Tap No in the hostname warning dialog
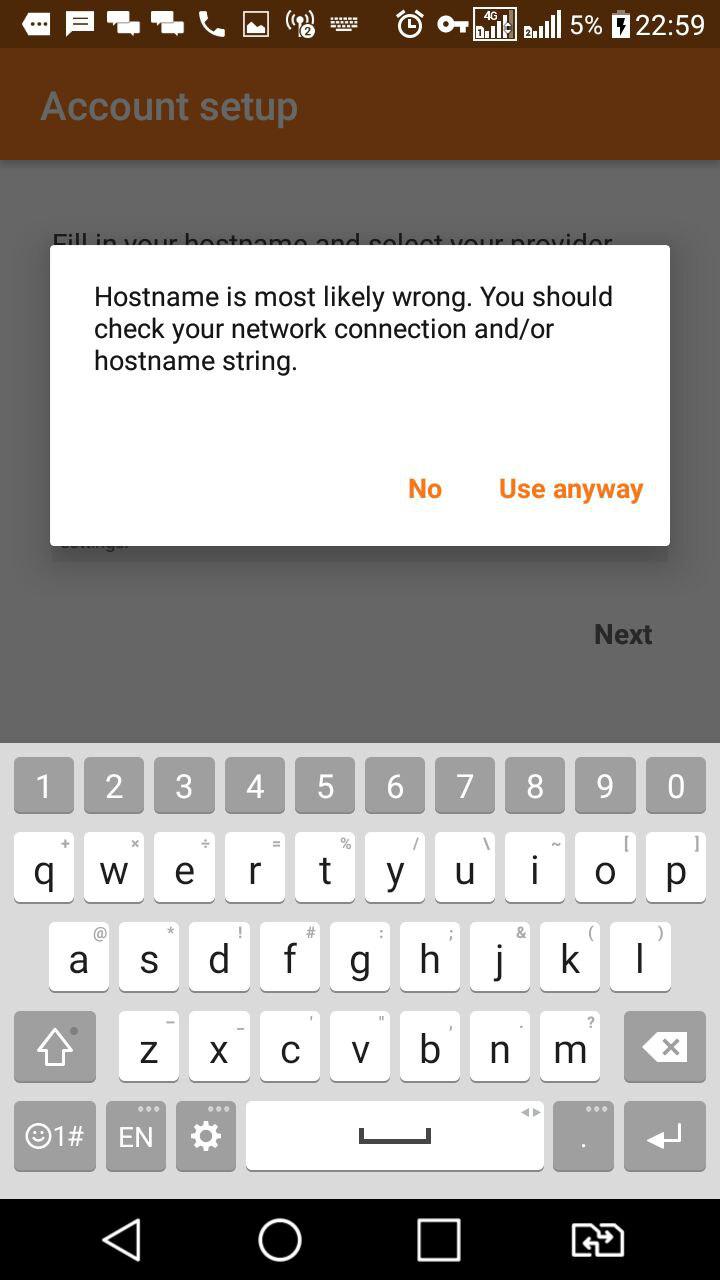This screenshot has height=1280, width=720. pos(425,489)
